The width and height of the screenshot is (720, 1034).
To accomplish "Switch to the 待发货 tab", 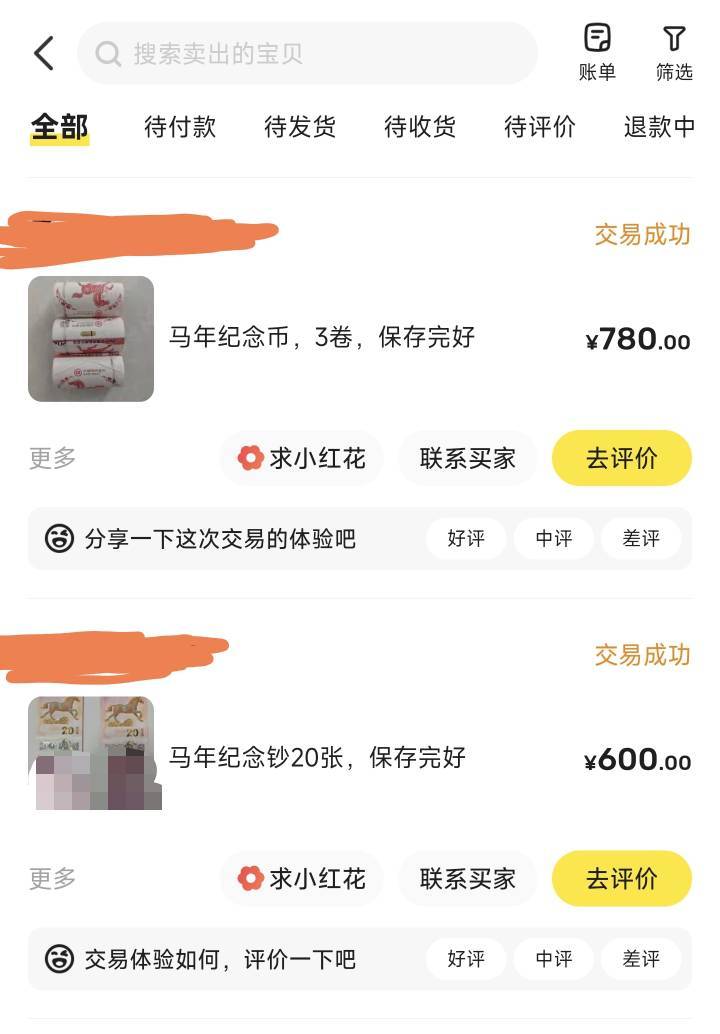I will pyautogui.click(x=300, y=127).
